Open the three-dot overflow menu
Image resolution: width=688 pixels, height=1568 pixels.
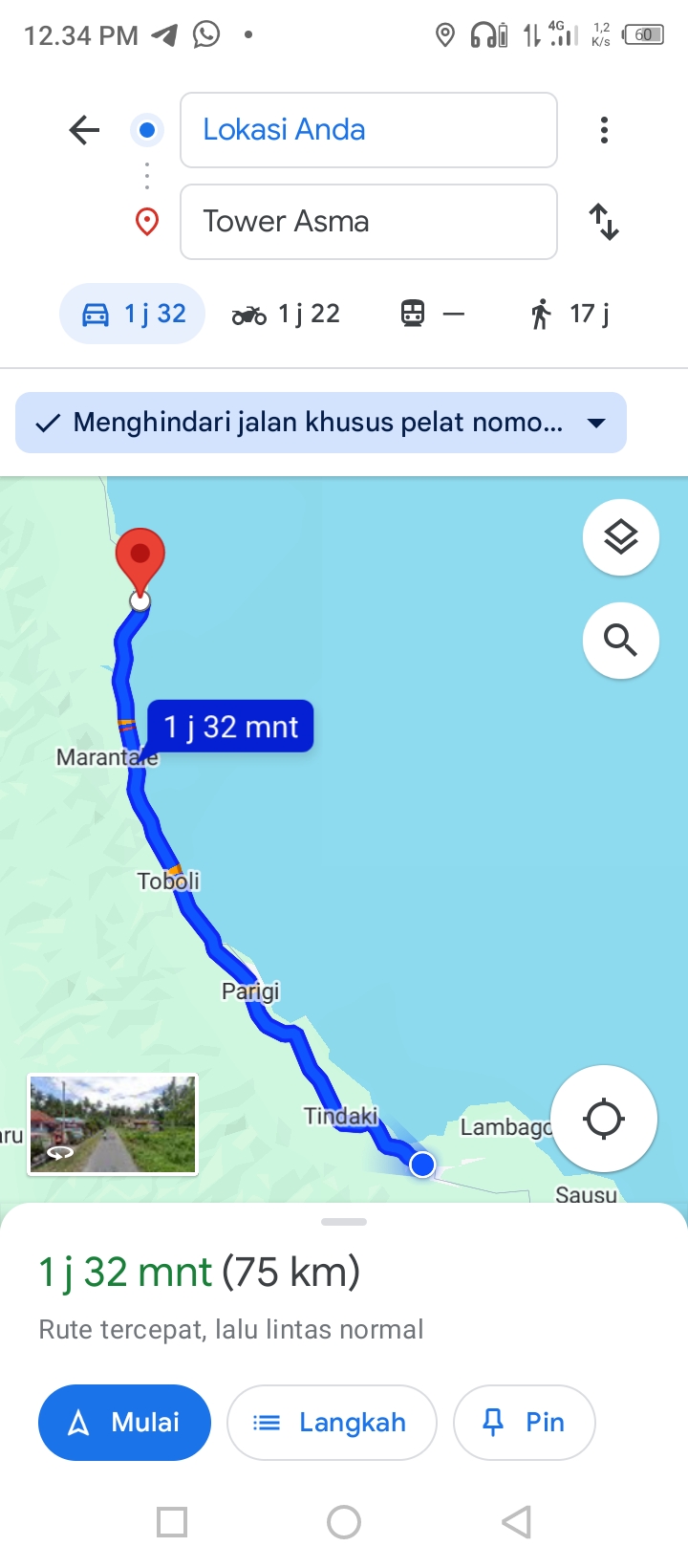coord(604,130)
